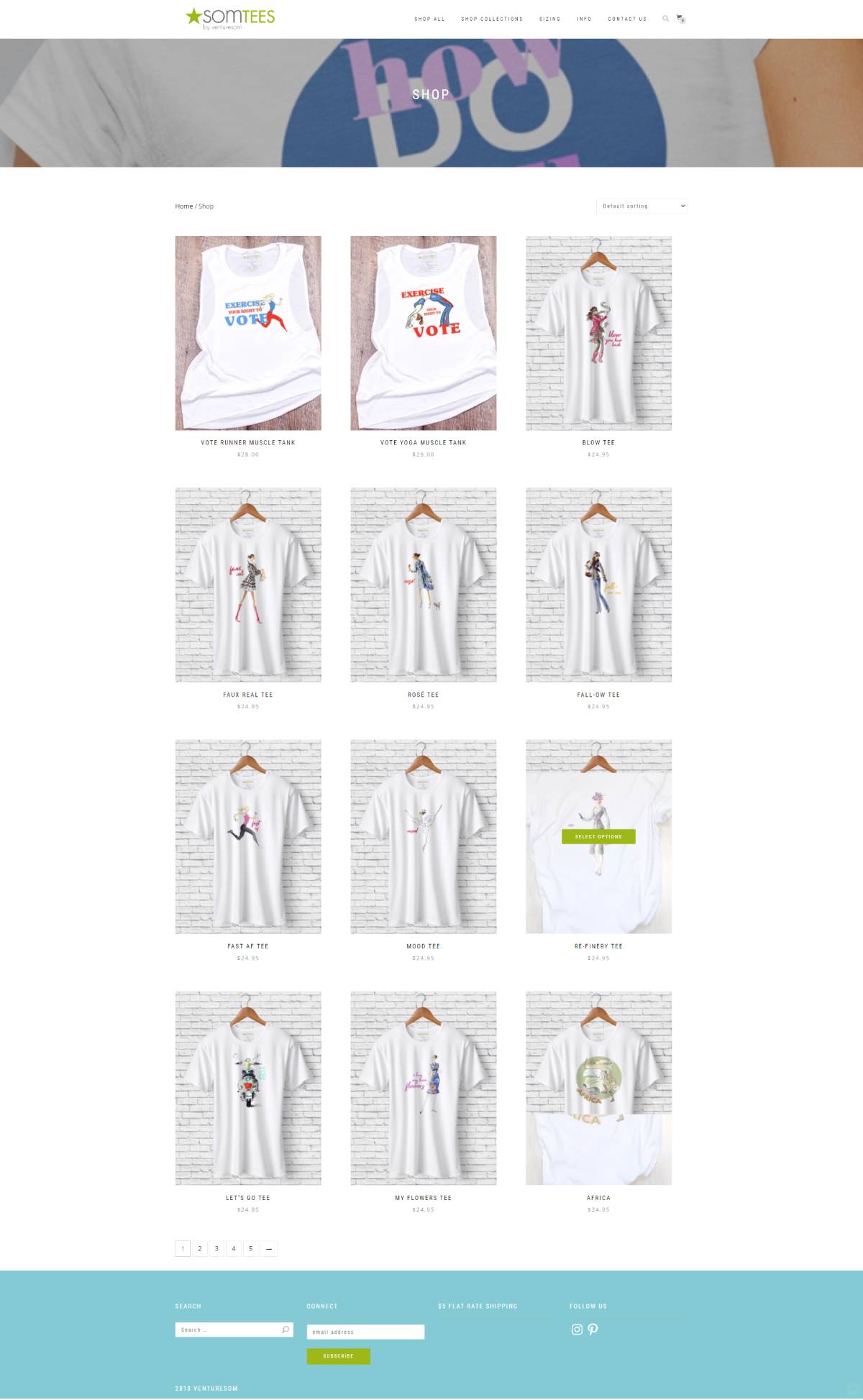Open the My Flowers Tee product
This screenshot has height=1400, width=863.
point(423,1089)
